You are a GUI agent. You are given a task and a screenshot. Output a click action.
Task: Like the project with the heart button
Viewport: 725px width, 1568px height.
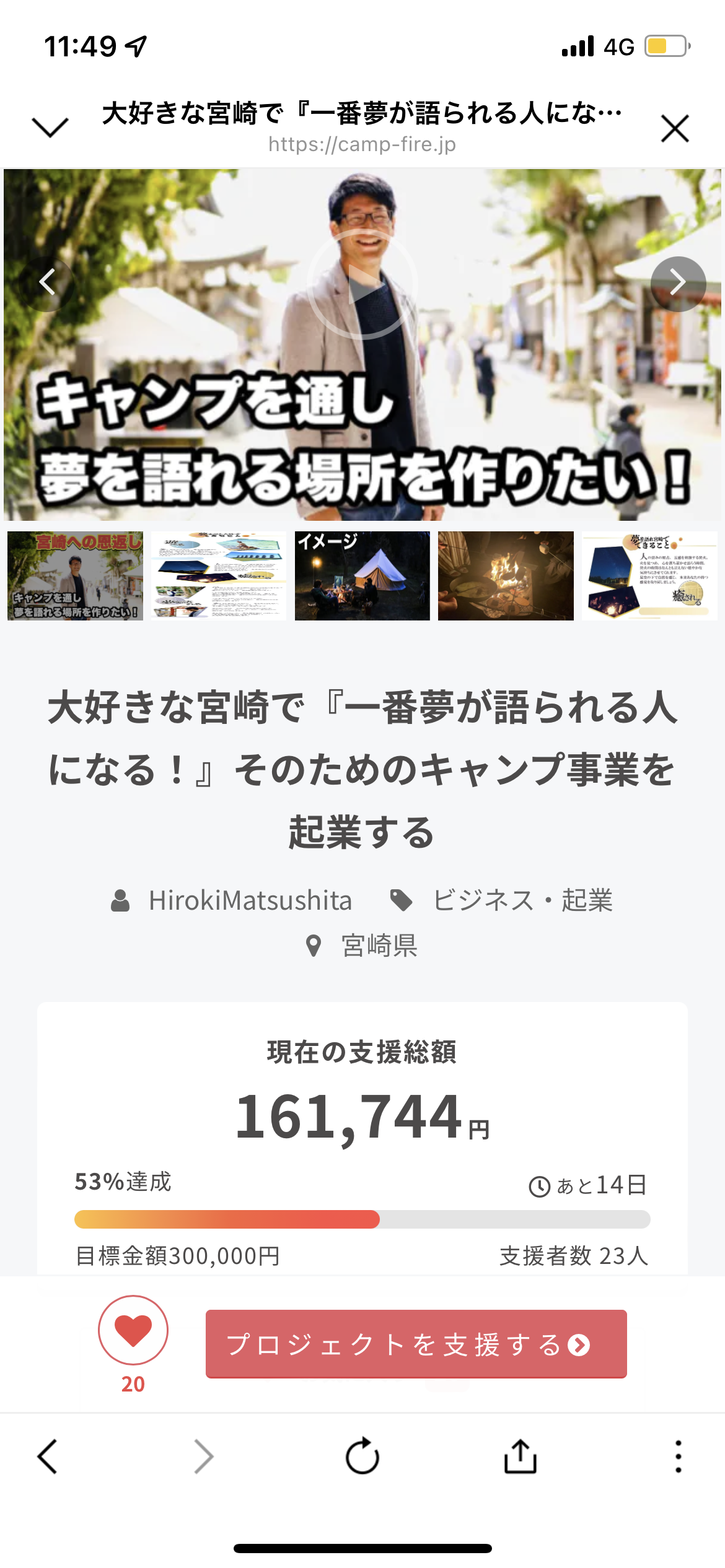[133, 1330]
